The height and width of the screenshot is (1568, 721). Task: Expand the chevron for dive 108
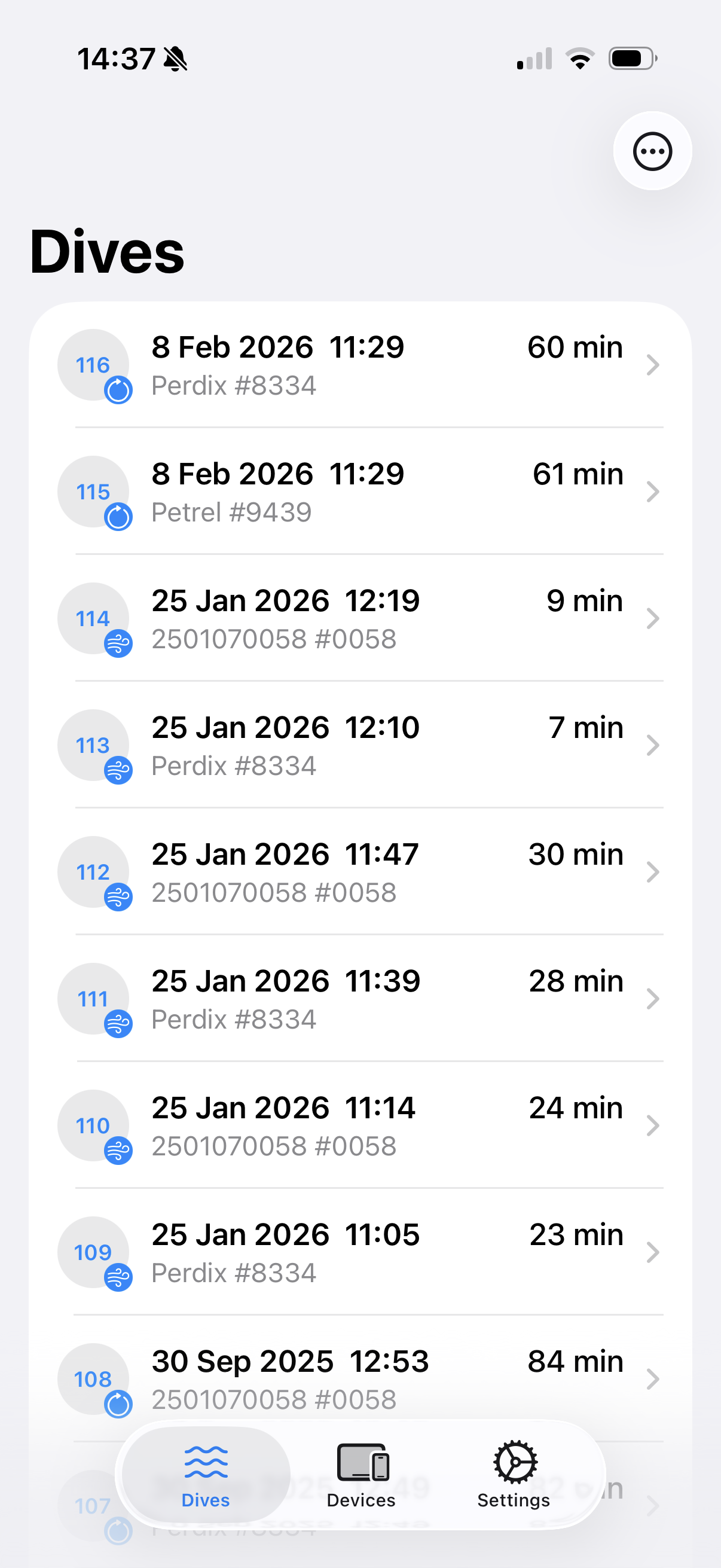653,1378
